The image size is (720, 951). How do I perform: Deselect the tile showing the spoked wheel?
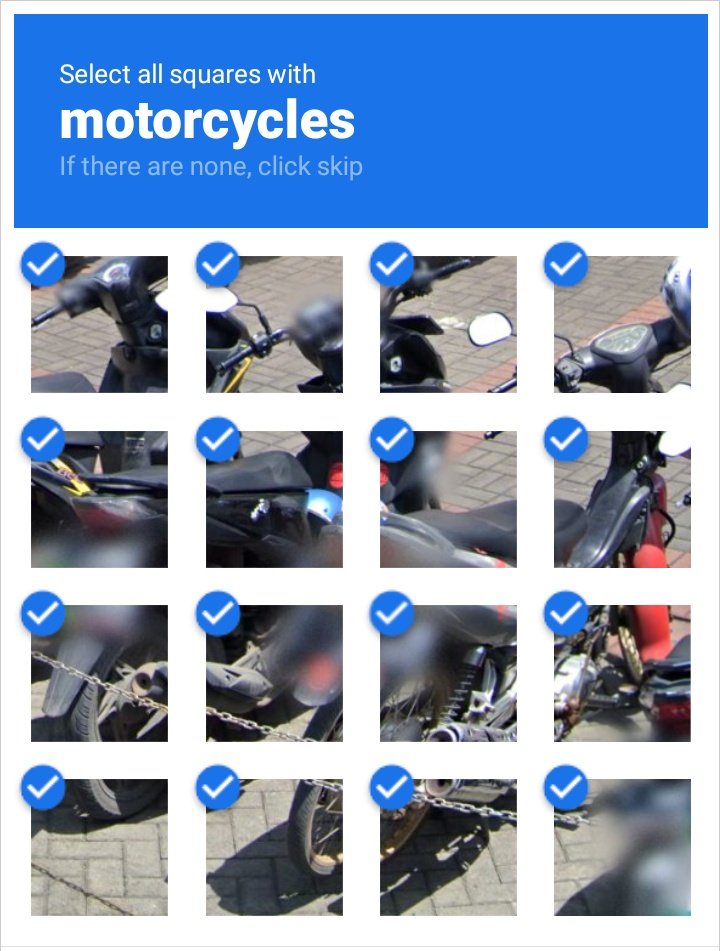[274, 847]
